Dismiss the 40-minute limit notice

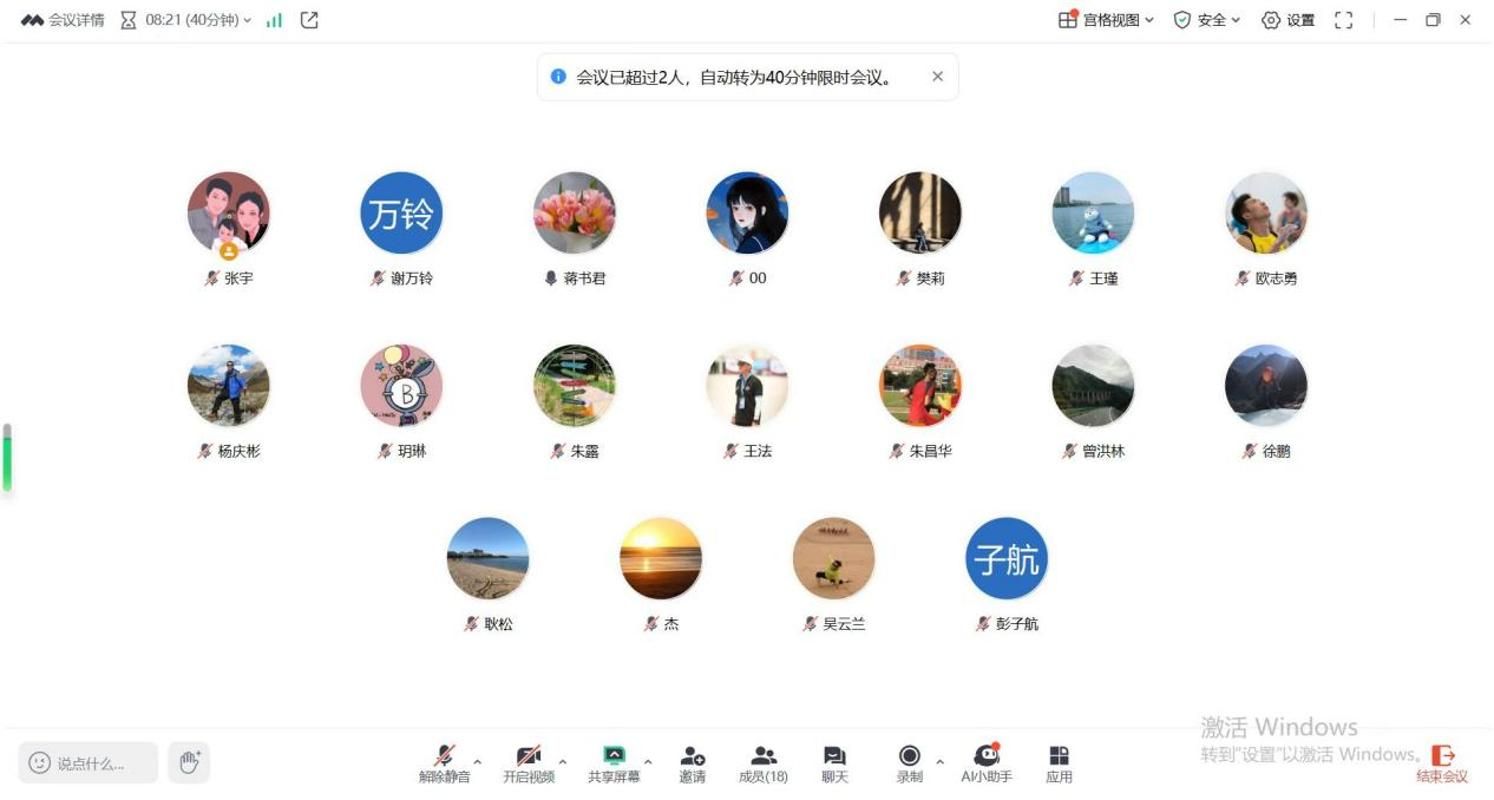937,76
